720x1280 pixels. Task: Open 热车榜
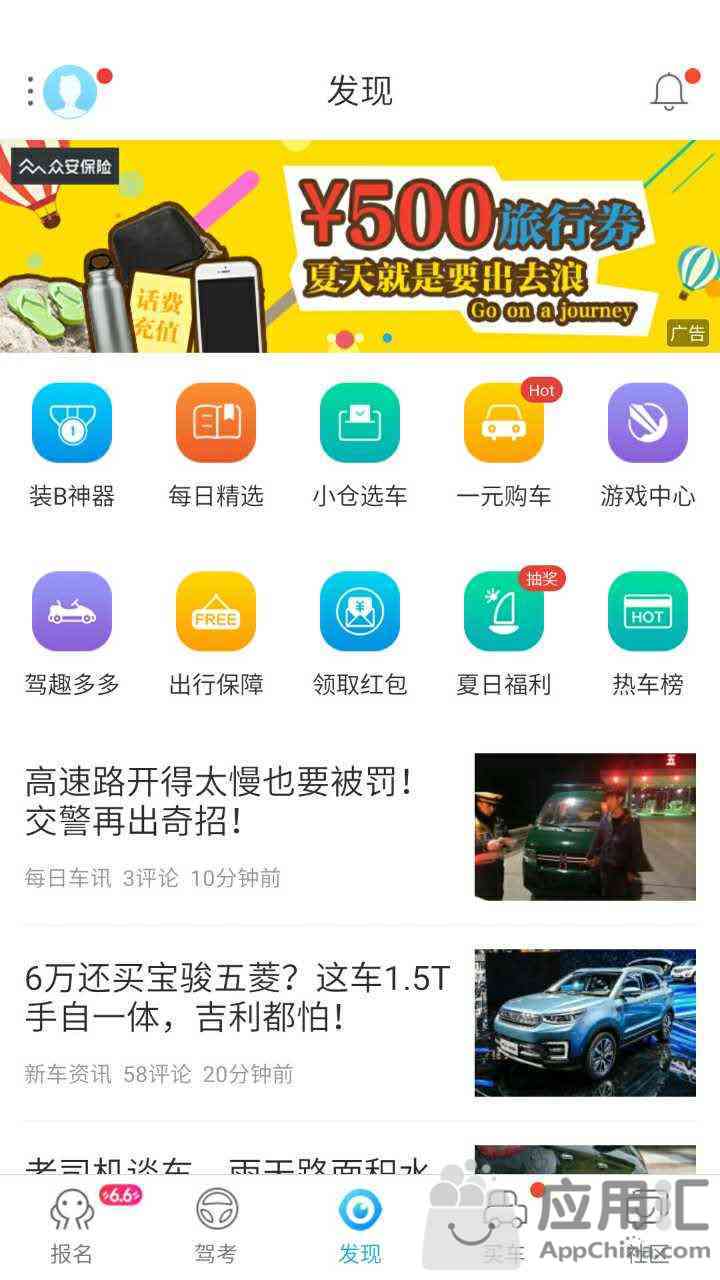648,611
